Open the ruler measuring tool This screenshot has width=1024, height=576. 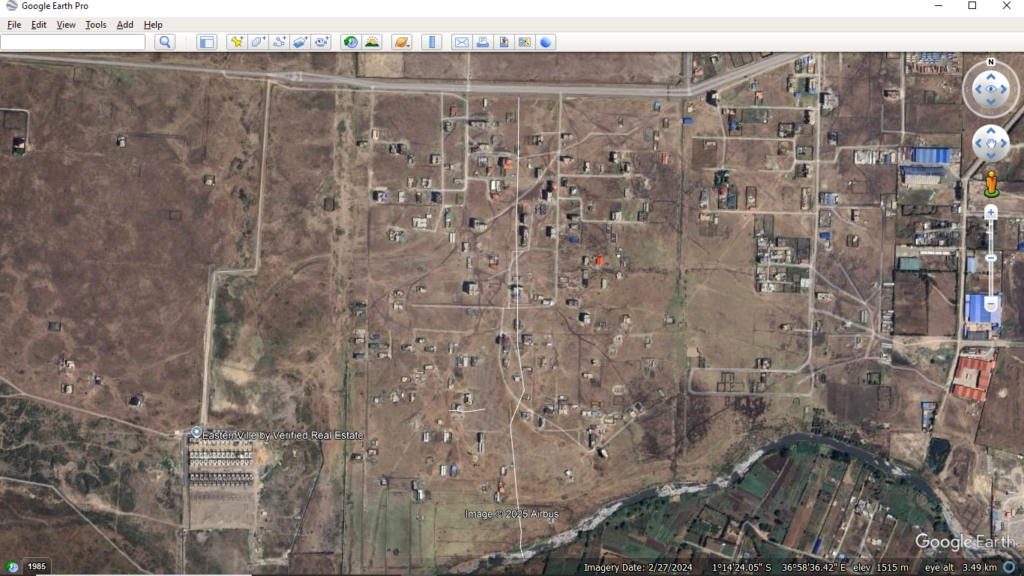coord(432,42)
